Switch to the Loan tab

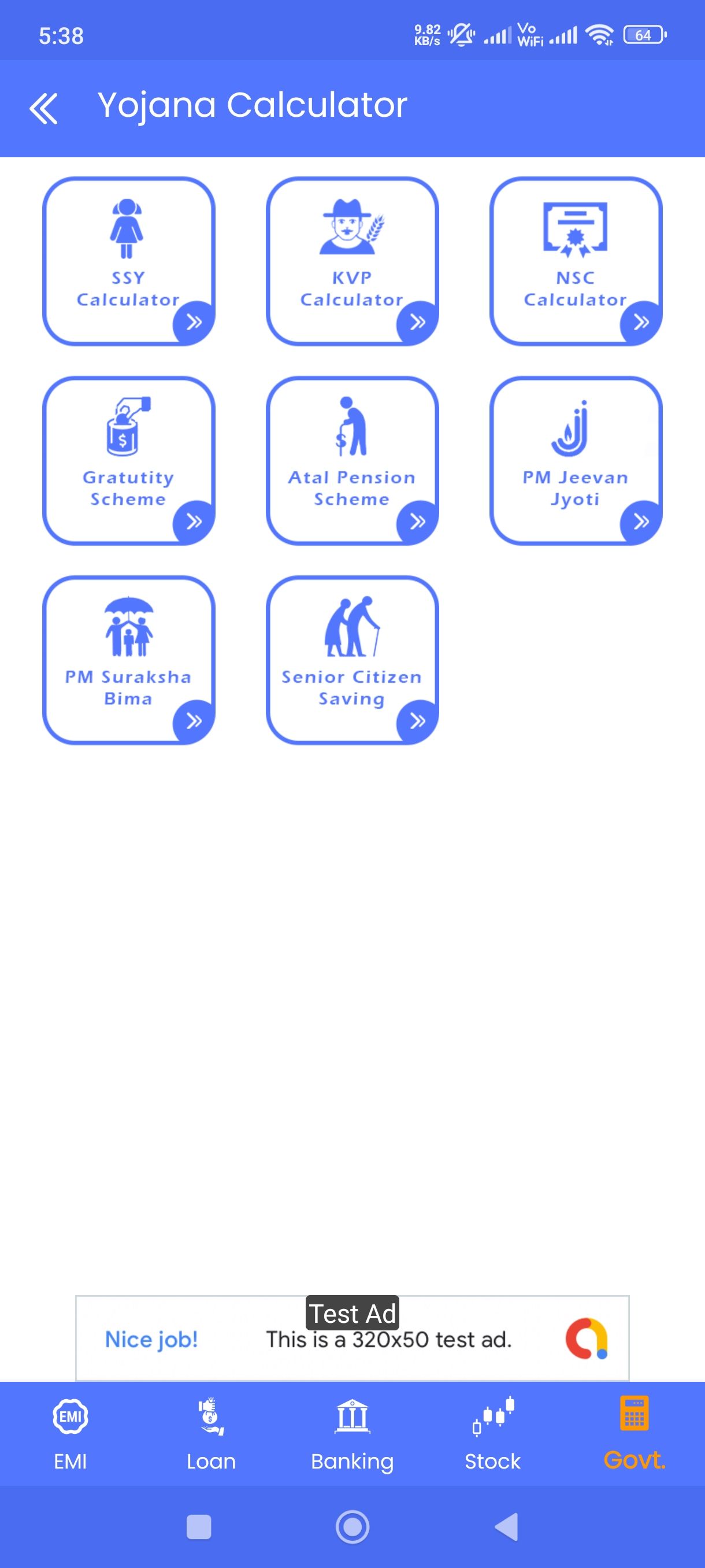[211, 1434]
